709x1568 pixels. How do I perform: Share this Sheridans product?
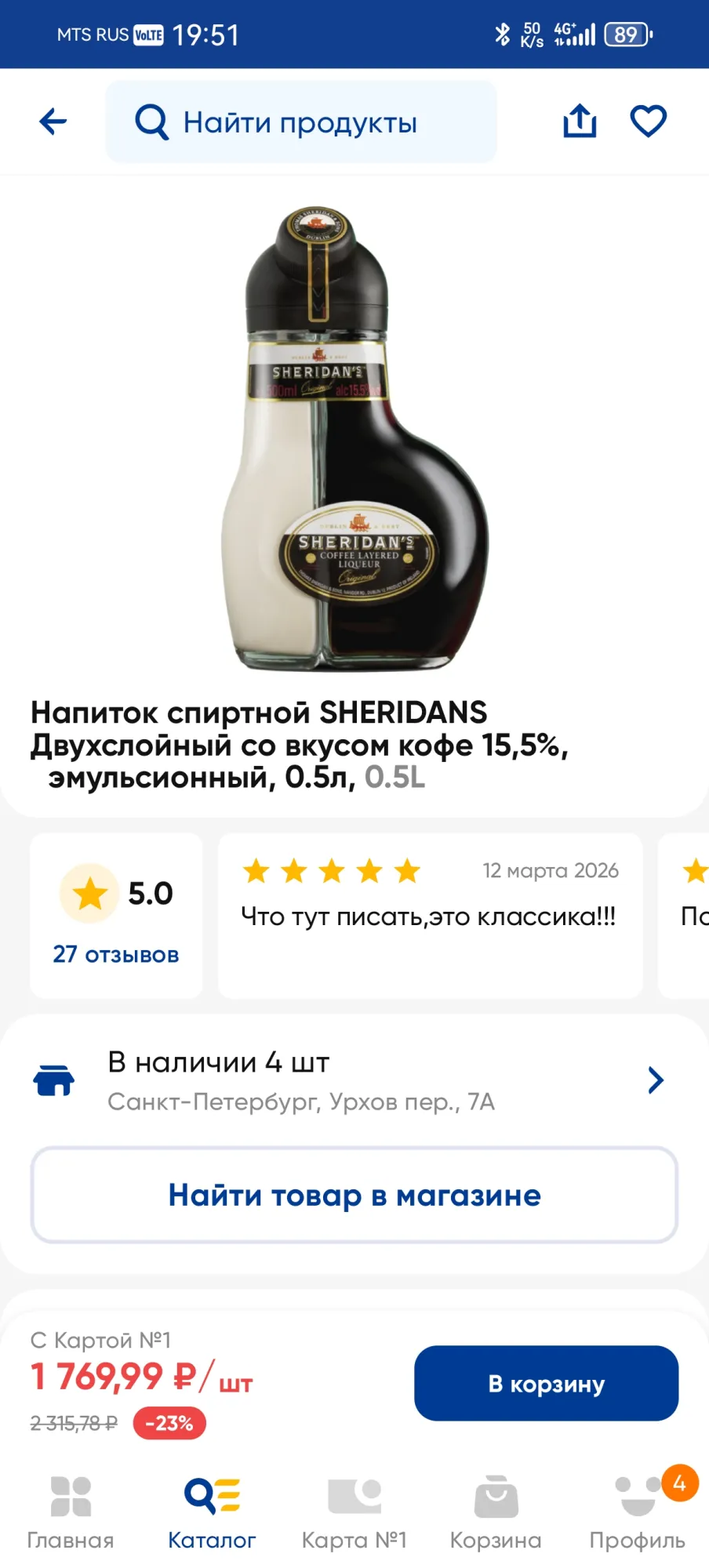point(580,122)
